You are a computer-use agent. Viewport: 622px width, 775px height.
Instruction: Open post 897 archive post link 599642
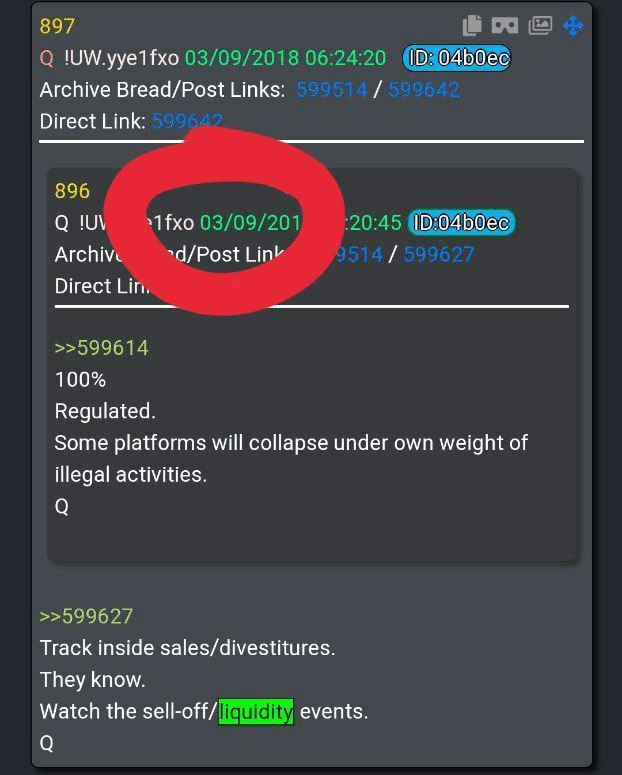pyautogui.click(x=424, y=90)
